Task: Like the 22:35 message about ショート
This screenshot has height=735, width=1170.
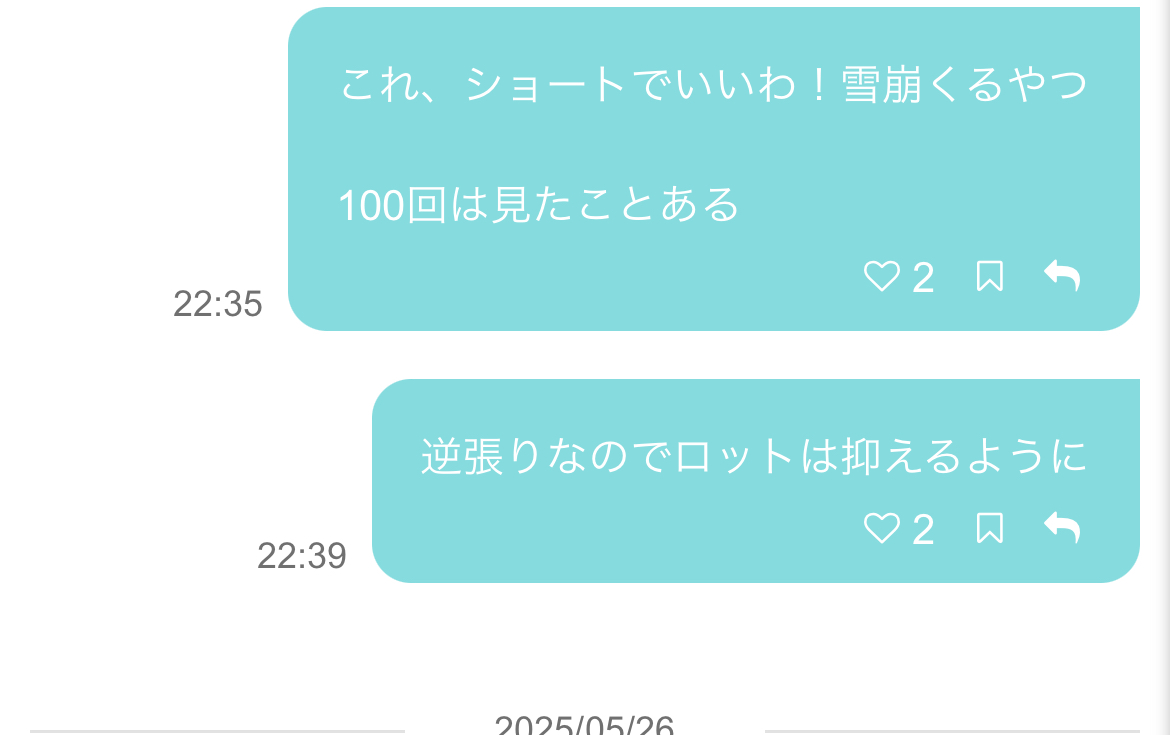Action: tap(881, 277)
